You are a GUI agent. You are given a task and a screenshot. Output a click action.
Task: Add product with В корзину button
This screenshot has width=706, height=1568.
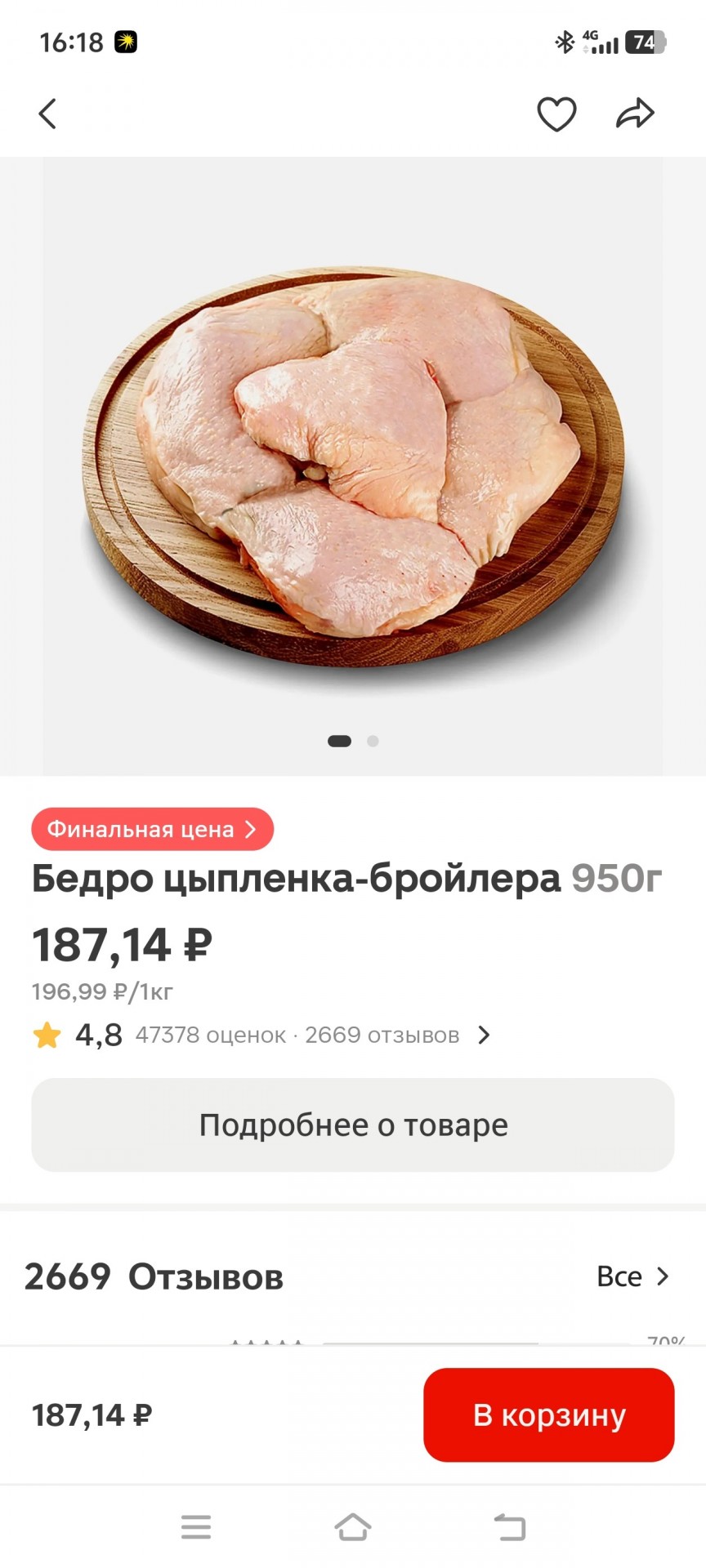[548, 1415]
